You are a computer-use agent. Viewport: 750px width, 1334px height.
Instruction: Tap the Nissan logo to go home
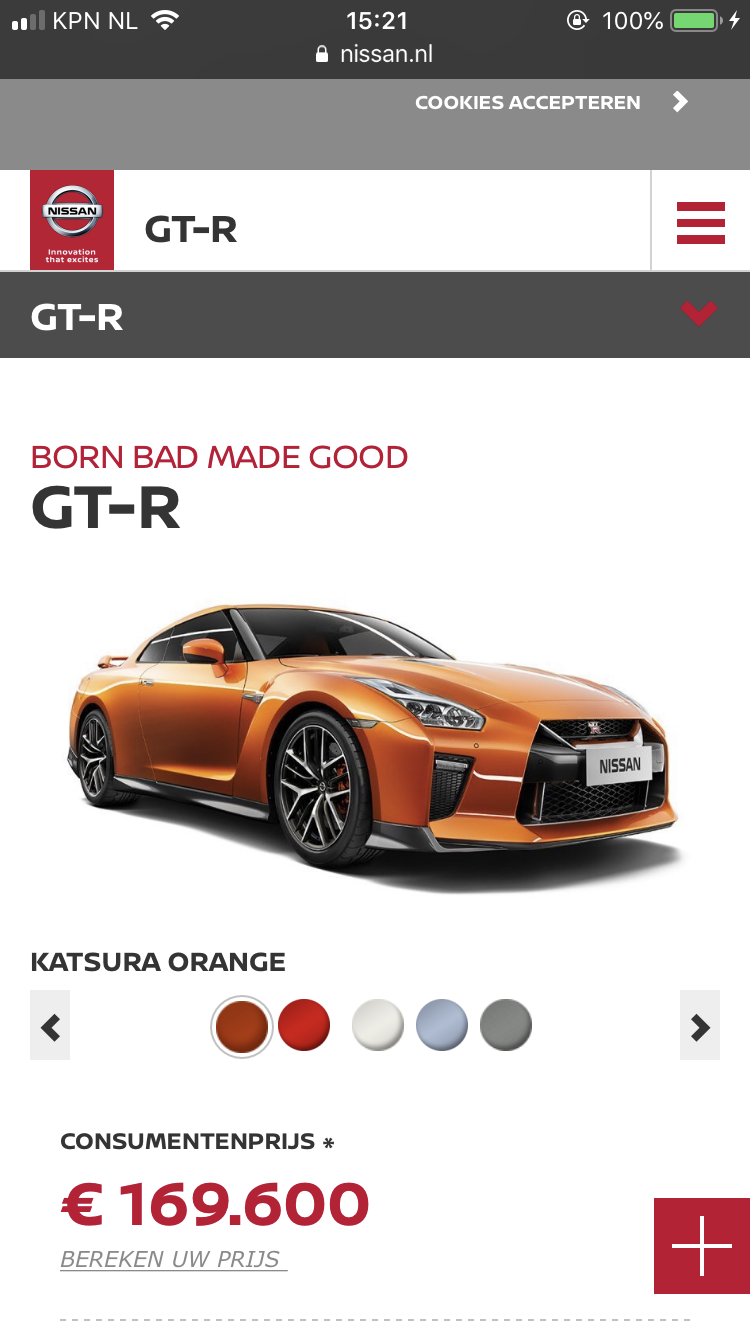point(72,220)
